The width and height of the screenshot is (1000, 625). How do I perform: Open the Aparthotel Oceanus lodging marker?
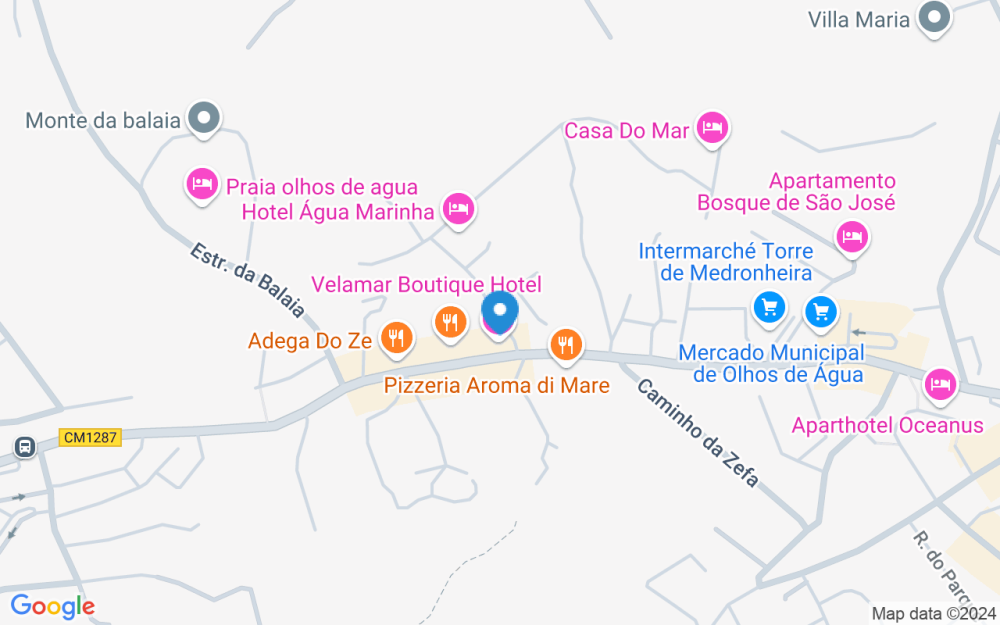pyautogui.click(x=941, y=386)
